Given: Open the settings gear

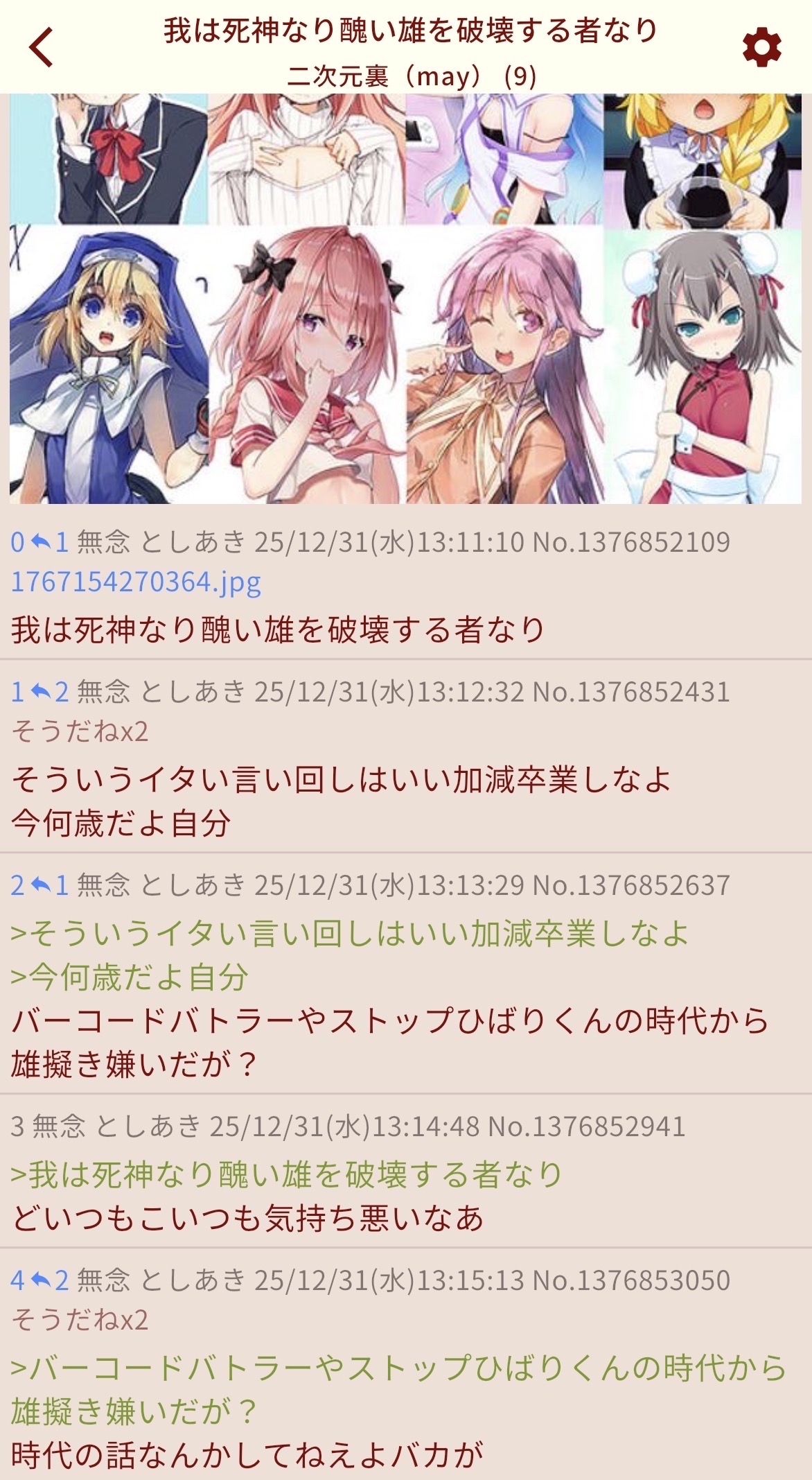Looking at the screenshot, I should pos(761,47).
